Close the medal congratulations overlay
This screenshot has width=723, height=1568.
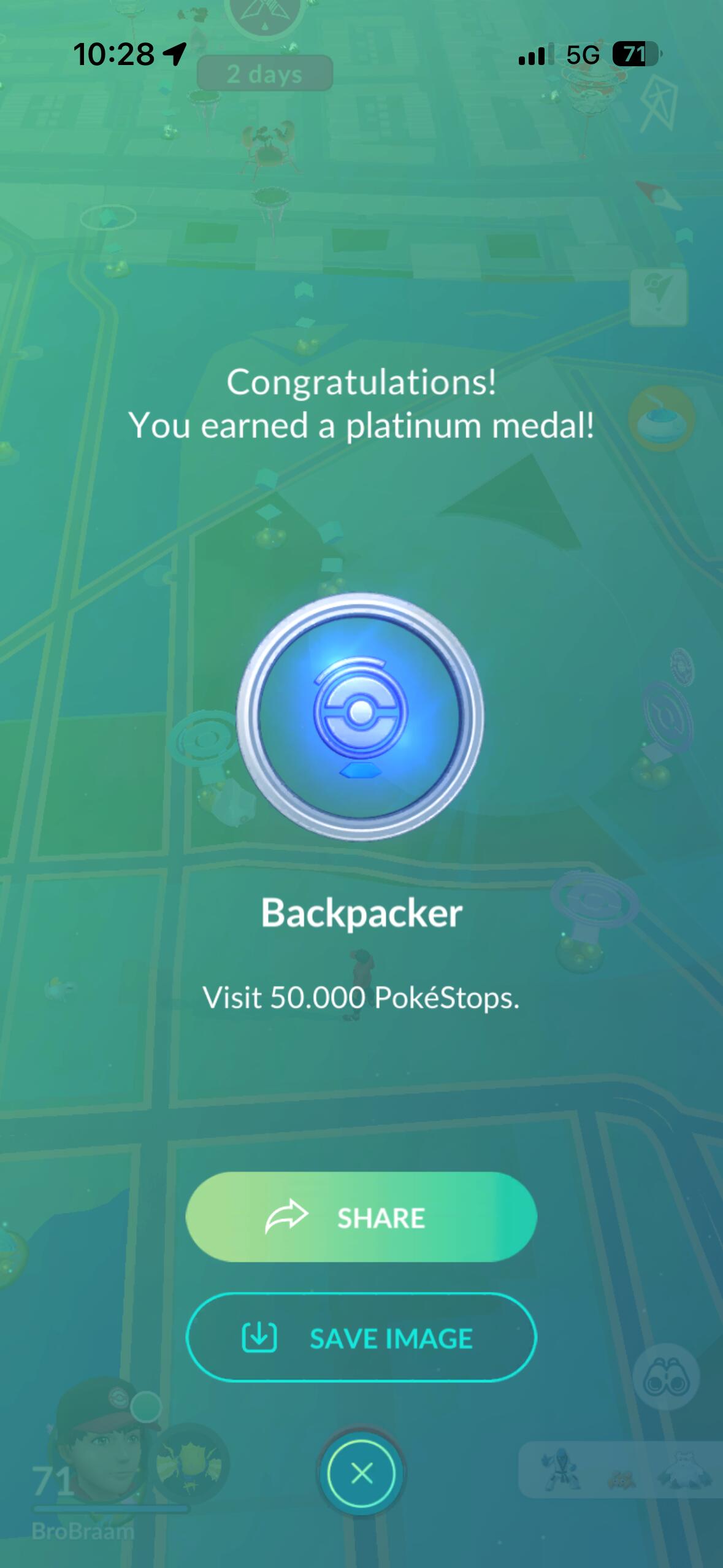click(361, 1472)
